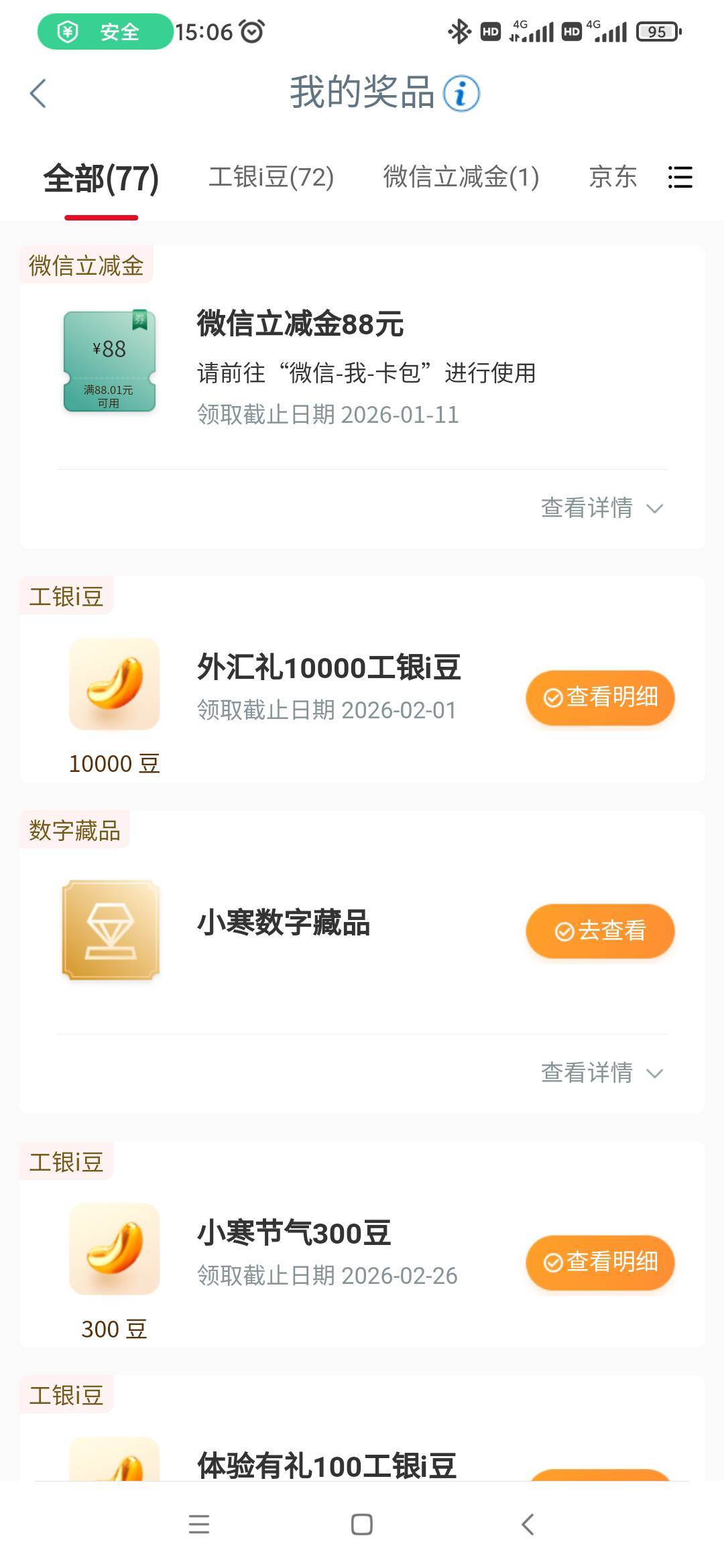Expand 查看详情 under 小寒数字藏品

tap(601, 1073)
